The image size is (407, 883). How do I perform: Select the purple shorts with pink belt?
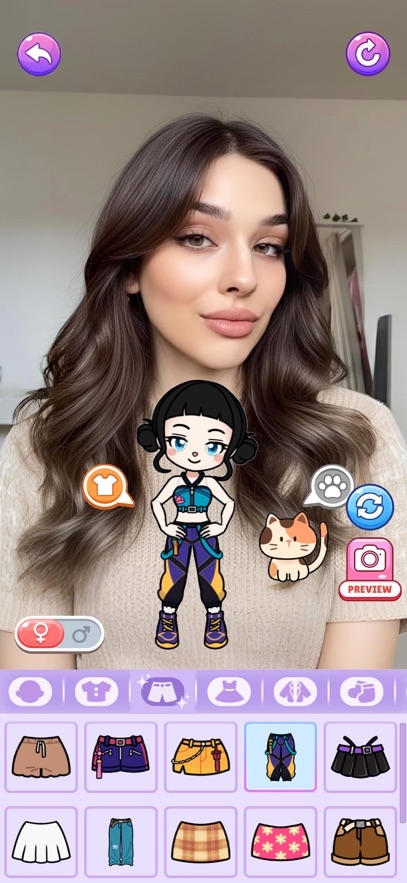[121, 757]
